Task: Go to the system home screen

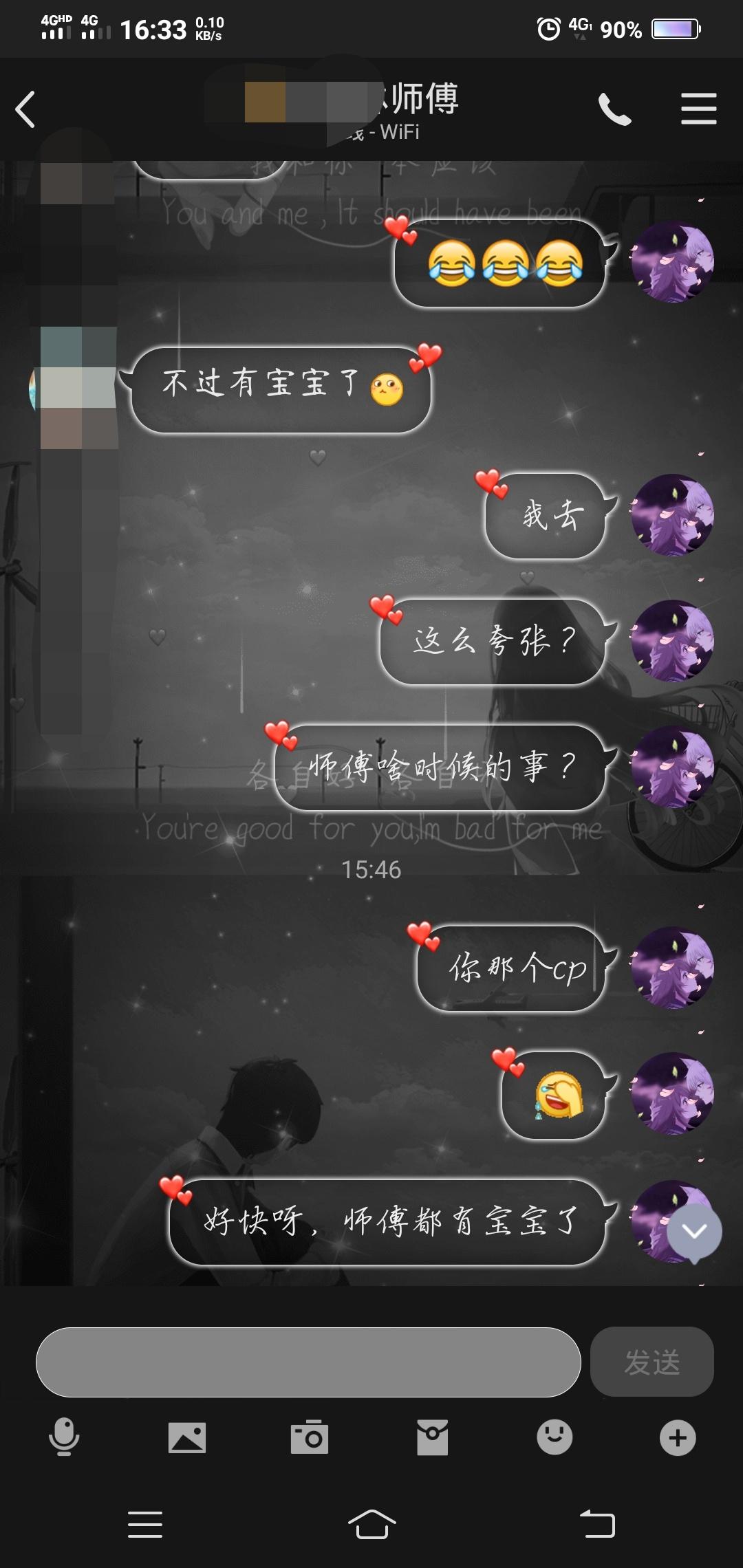Action: click(x=371, y=1524)
